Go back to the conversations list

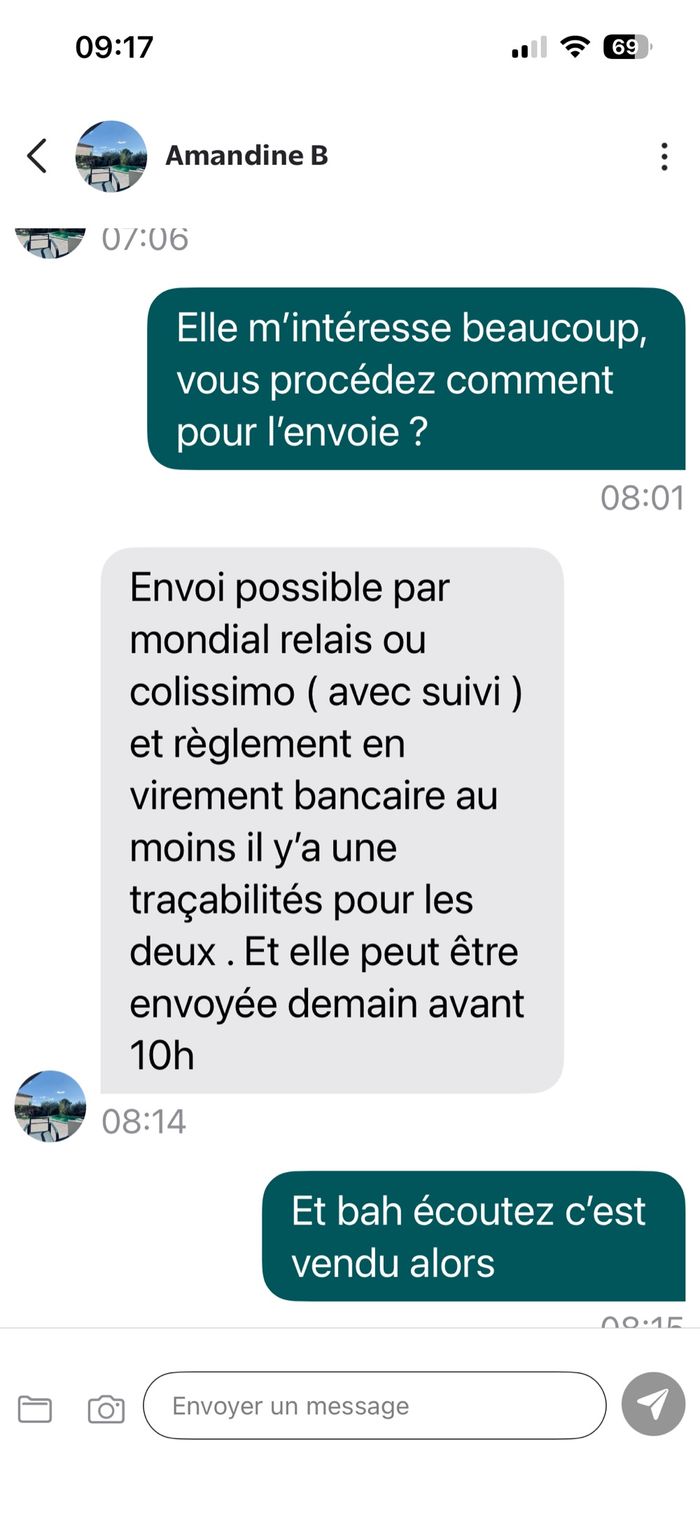[x=37, y=156]
